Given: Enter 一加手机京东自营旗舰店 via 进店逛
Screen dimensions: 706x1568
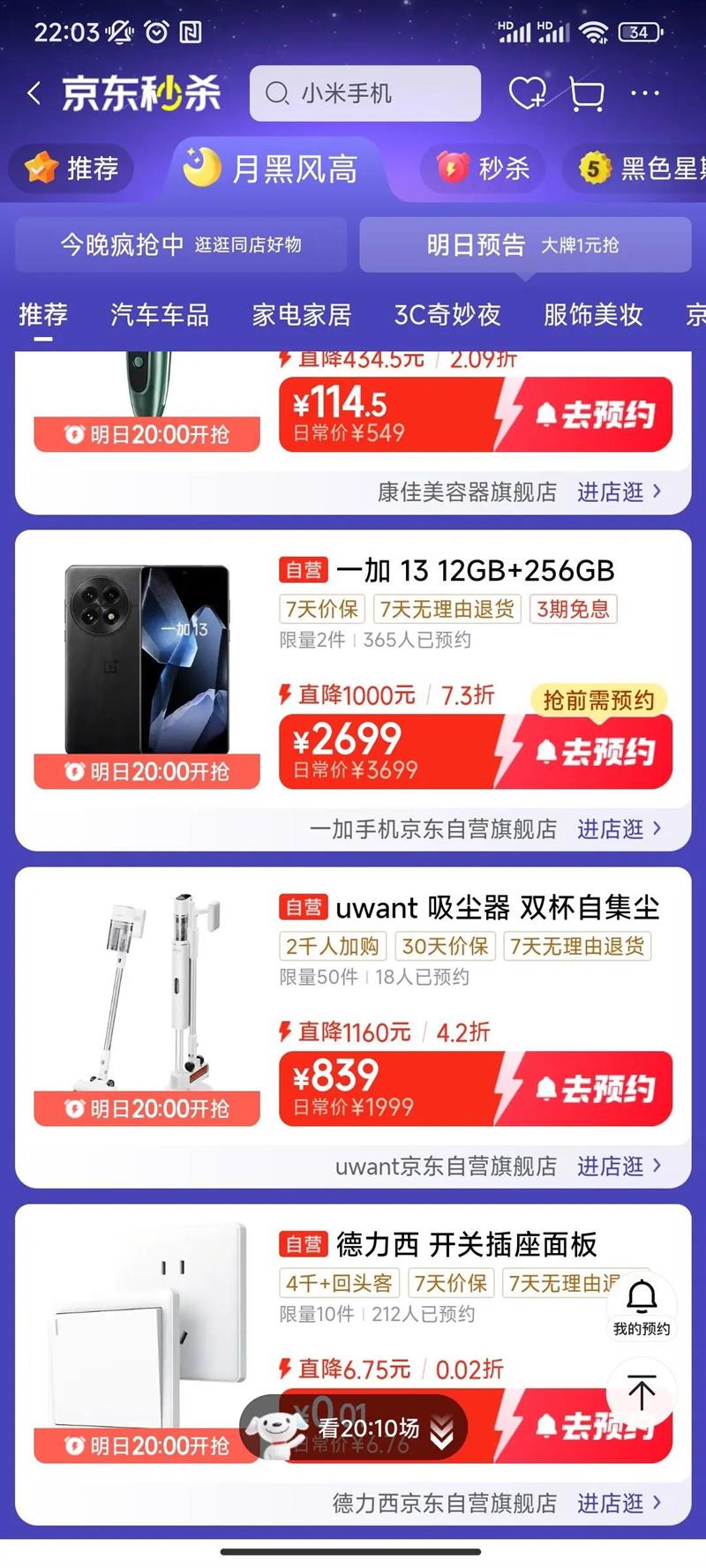Looking at the screenshot, I should click(x=619, y=829).
